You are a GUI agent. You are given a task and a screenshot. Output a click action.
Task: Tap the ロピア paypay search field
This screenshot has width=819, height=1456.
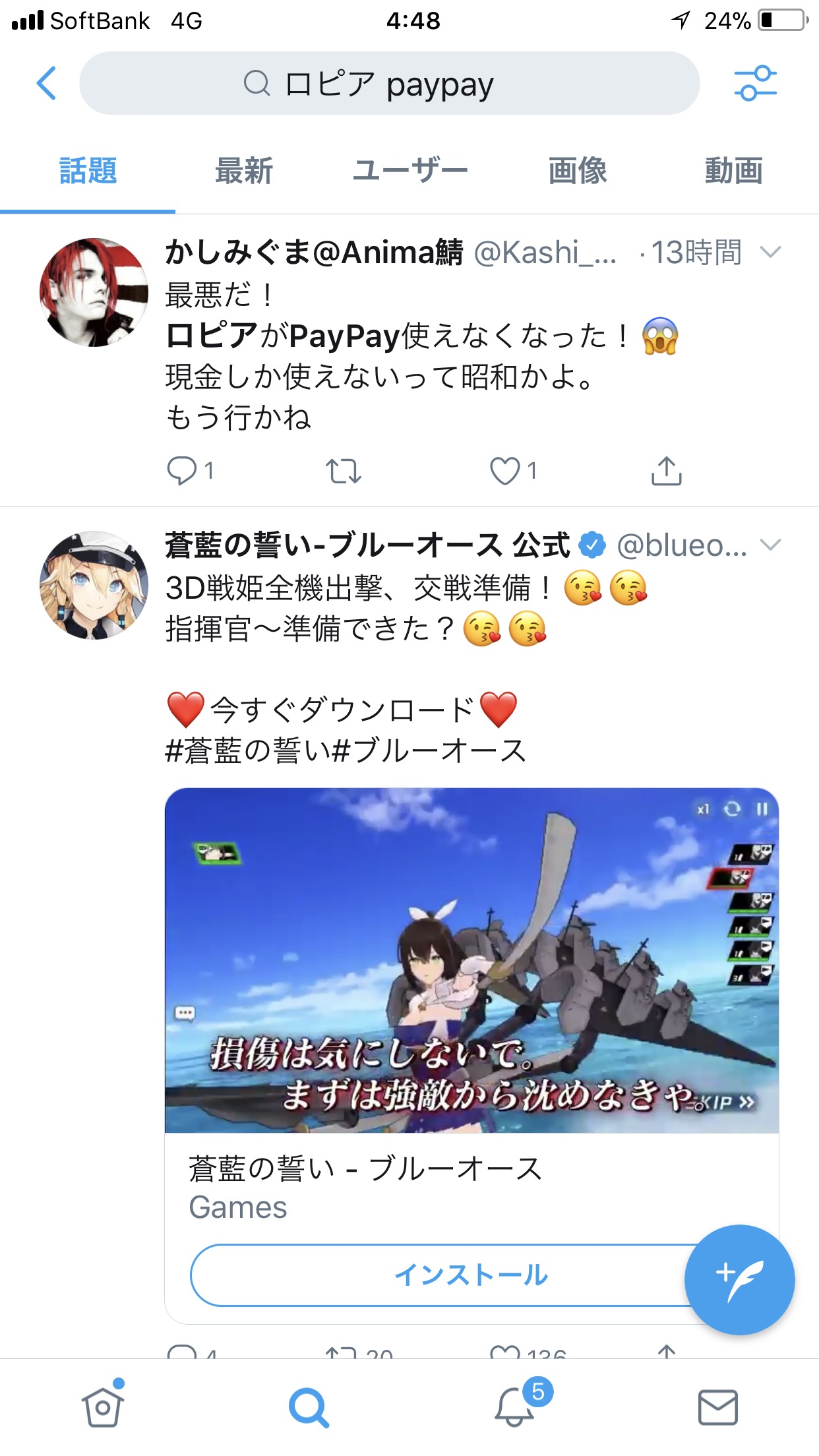[389, 84]
